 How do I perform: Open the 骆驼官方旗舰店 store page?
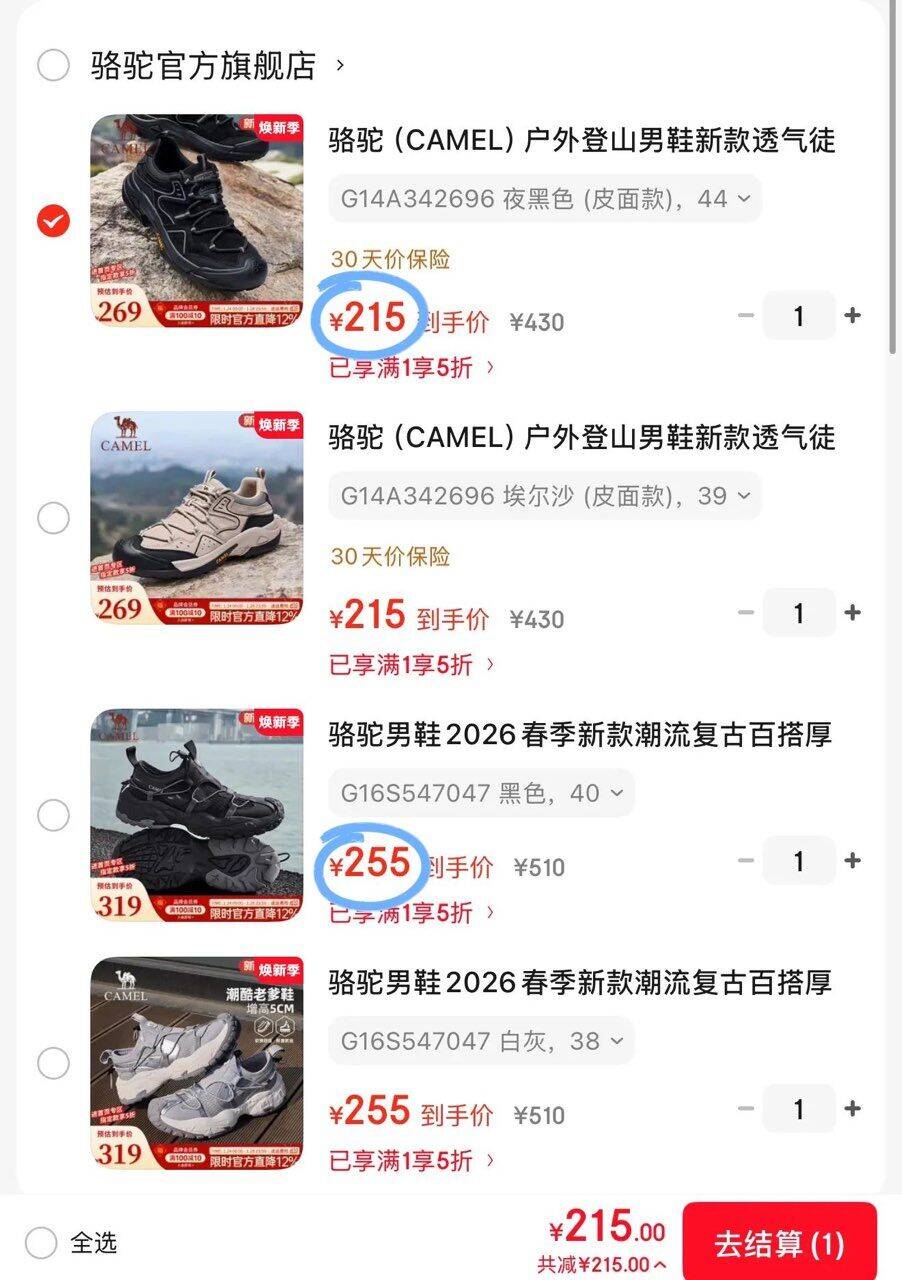(205, 66)
